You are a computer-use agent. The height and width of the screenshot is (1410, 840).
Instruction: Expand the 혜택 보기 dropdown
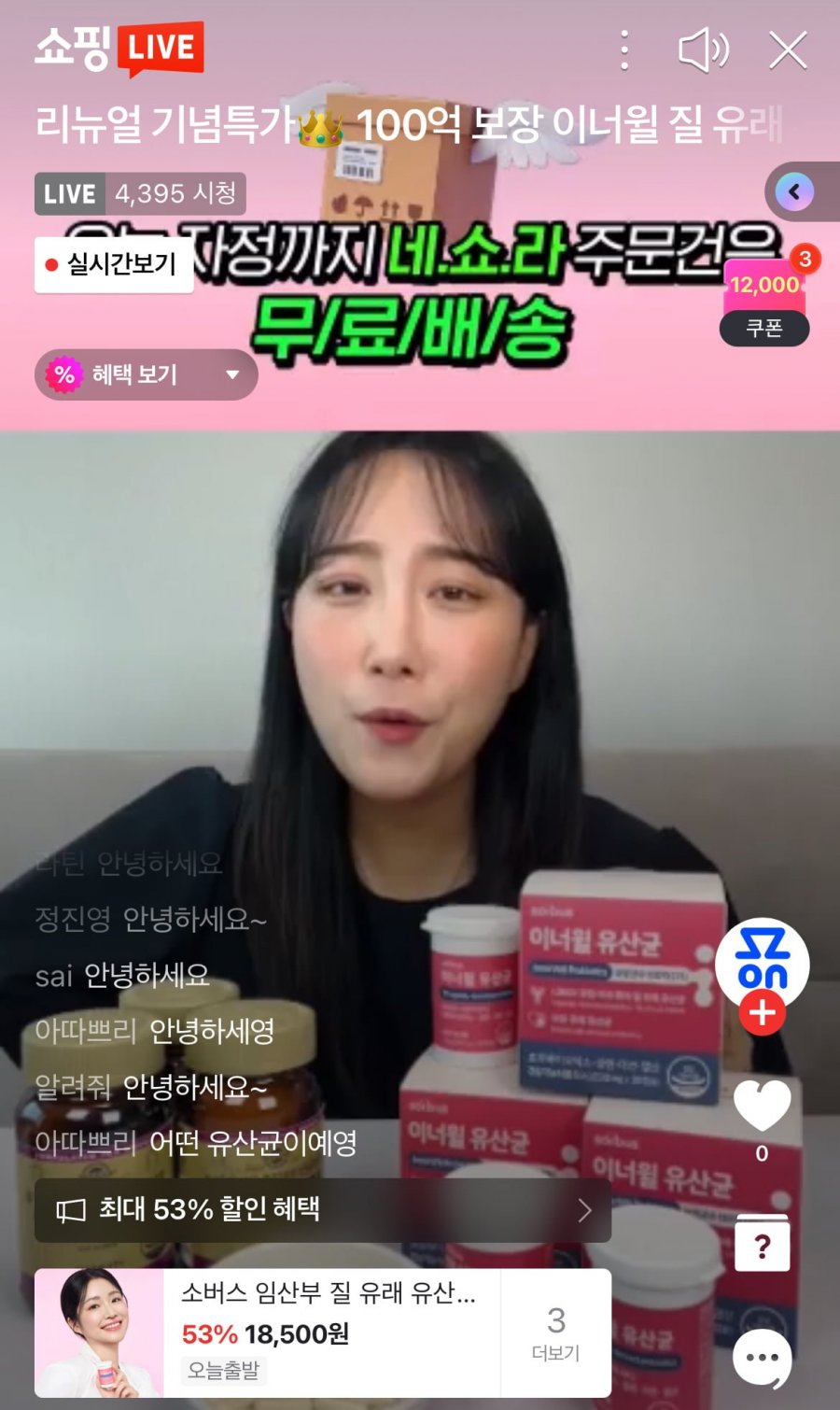146,374
